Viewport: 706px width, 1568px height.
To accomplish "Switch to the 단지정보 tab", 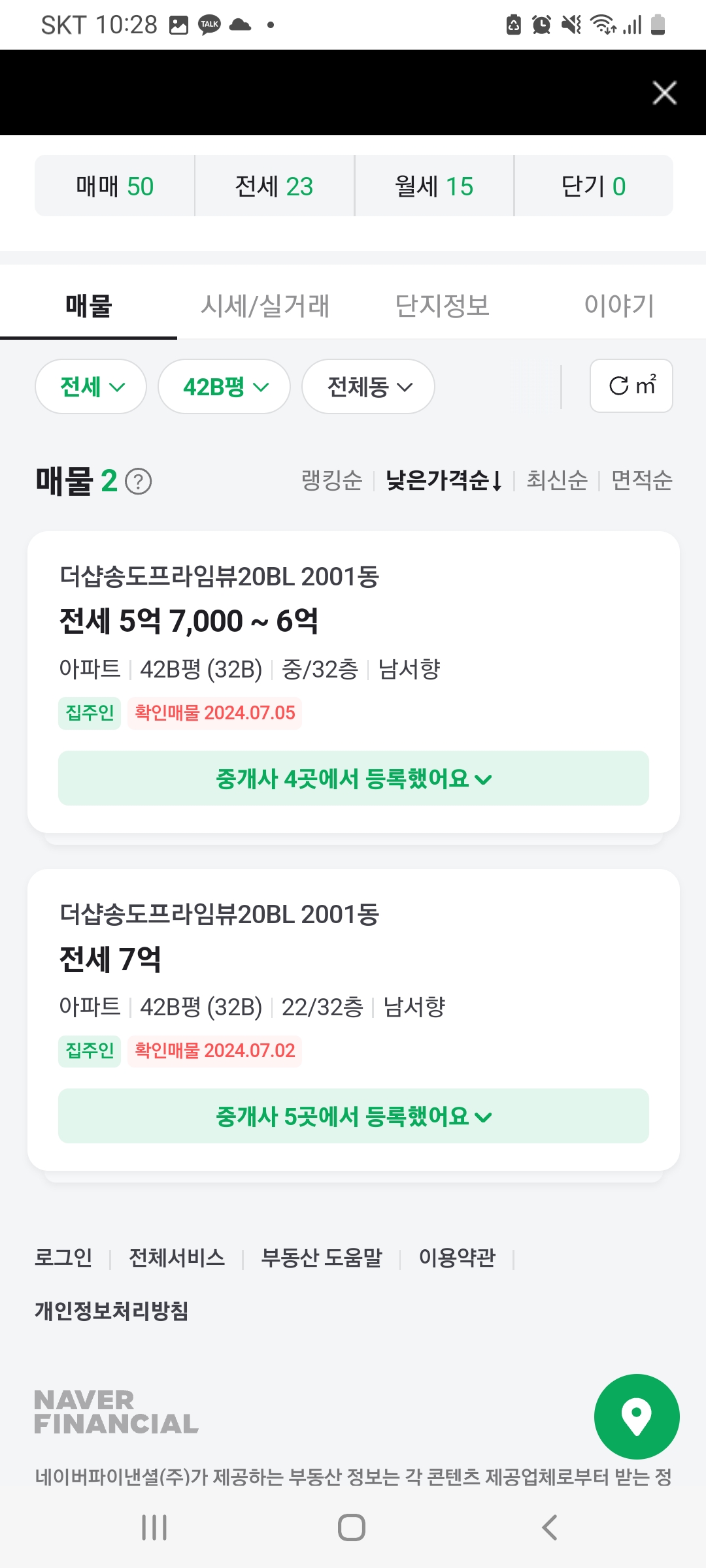I will (442, 305).
